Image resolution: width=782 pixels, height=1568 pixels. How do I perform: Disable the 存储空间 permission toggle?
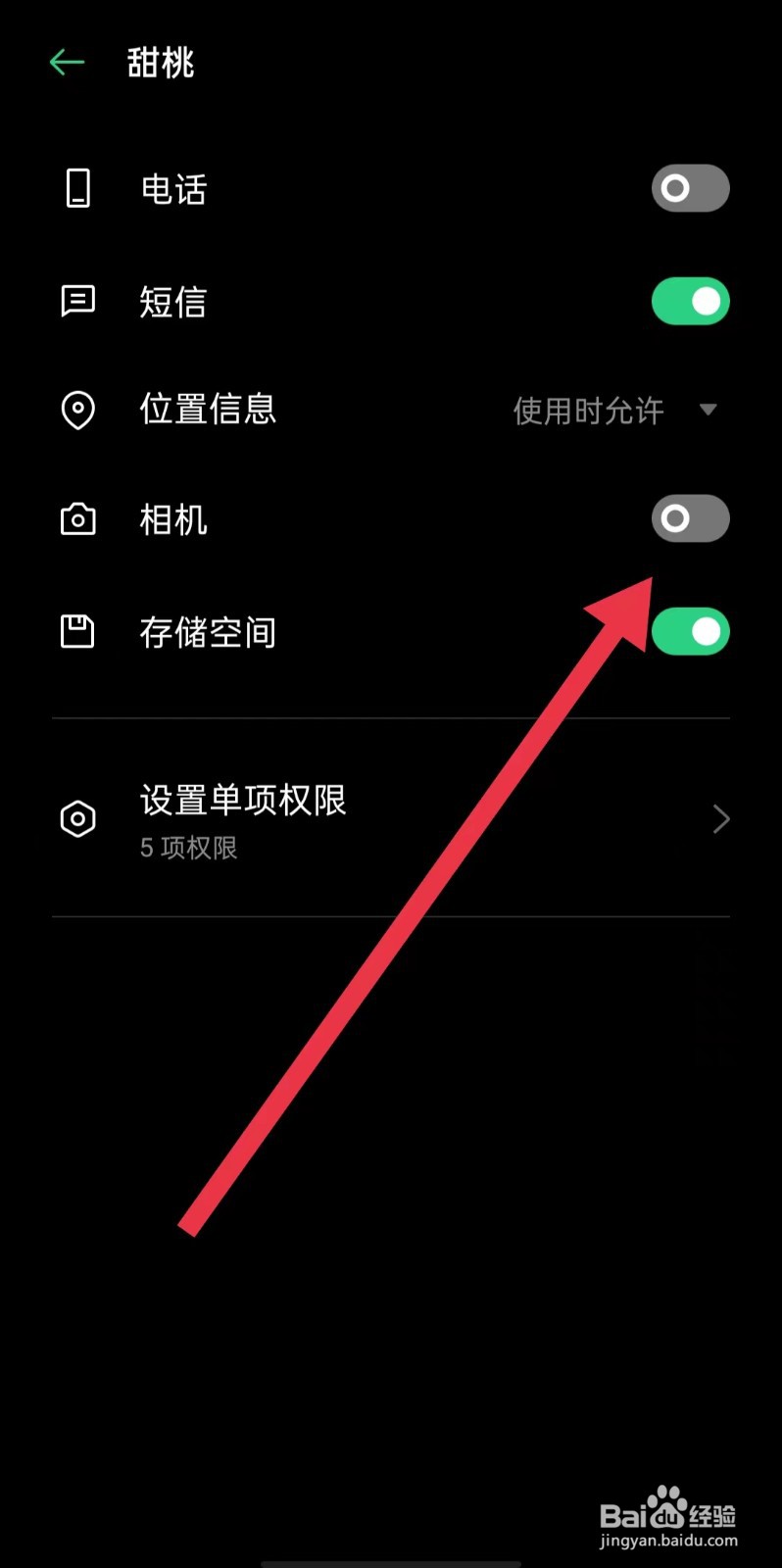click(x=690, y=631)
